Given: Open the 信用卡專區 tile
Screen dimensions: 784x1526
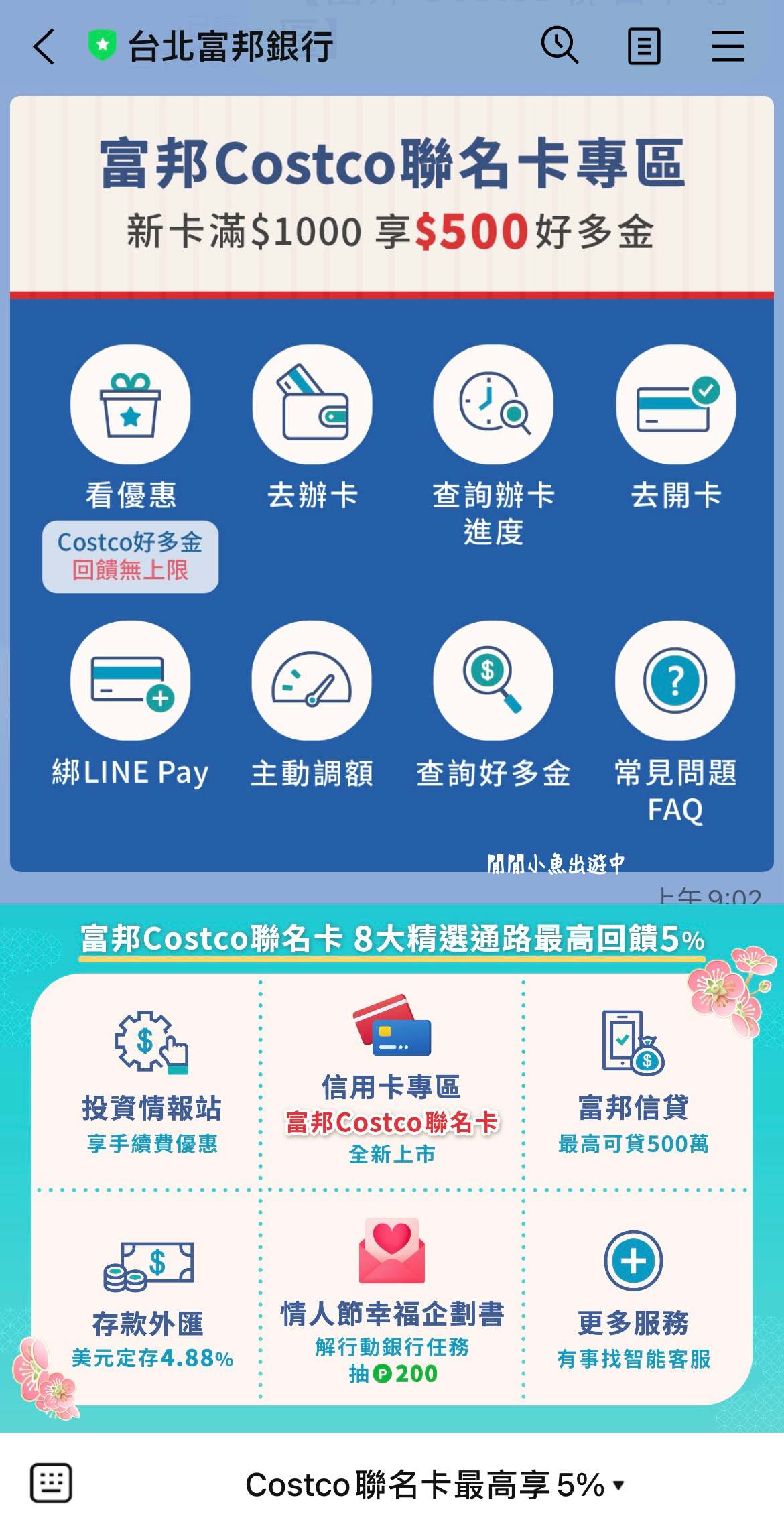Looking at the screenshot, I should tap(392, 1082).
